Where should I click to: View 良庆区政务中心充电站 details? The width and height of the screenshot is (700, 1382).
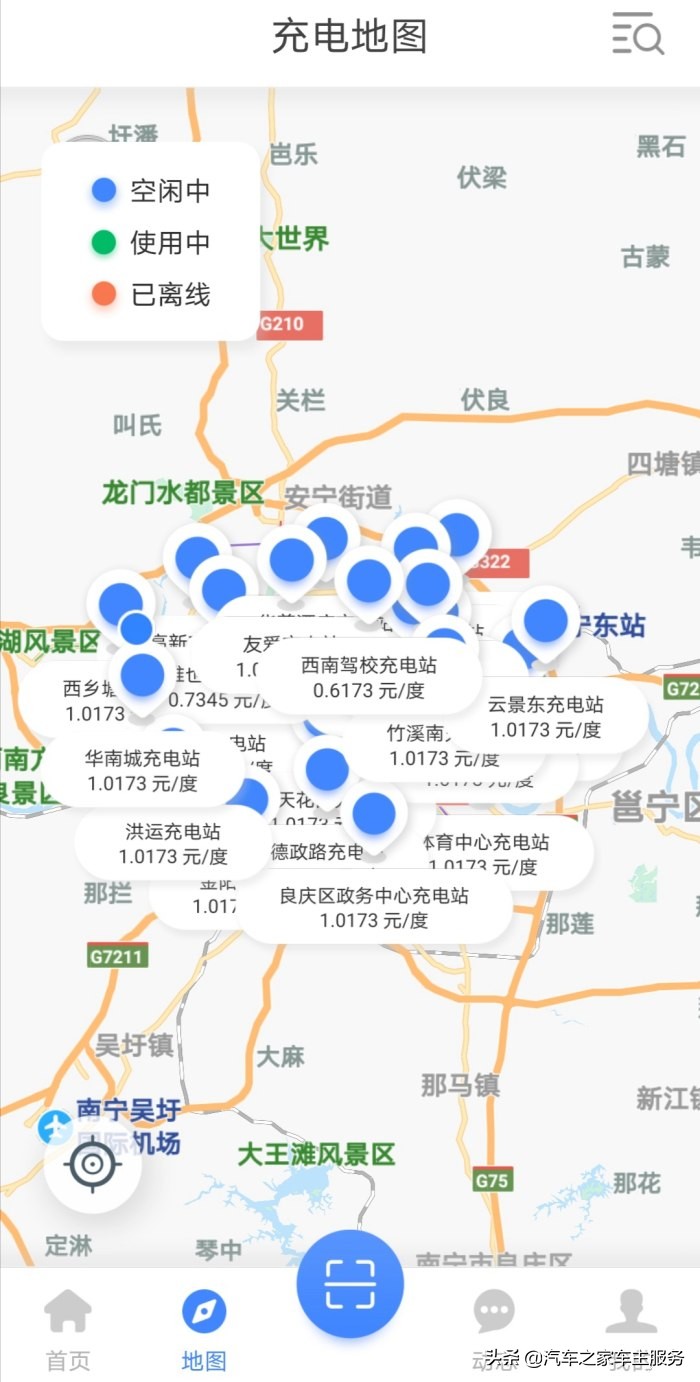coord(374,907)
